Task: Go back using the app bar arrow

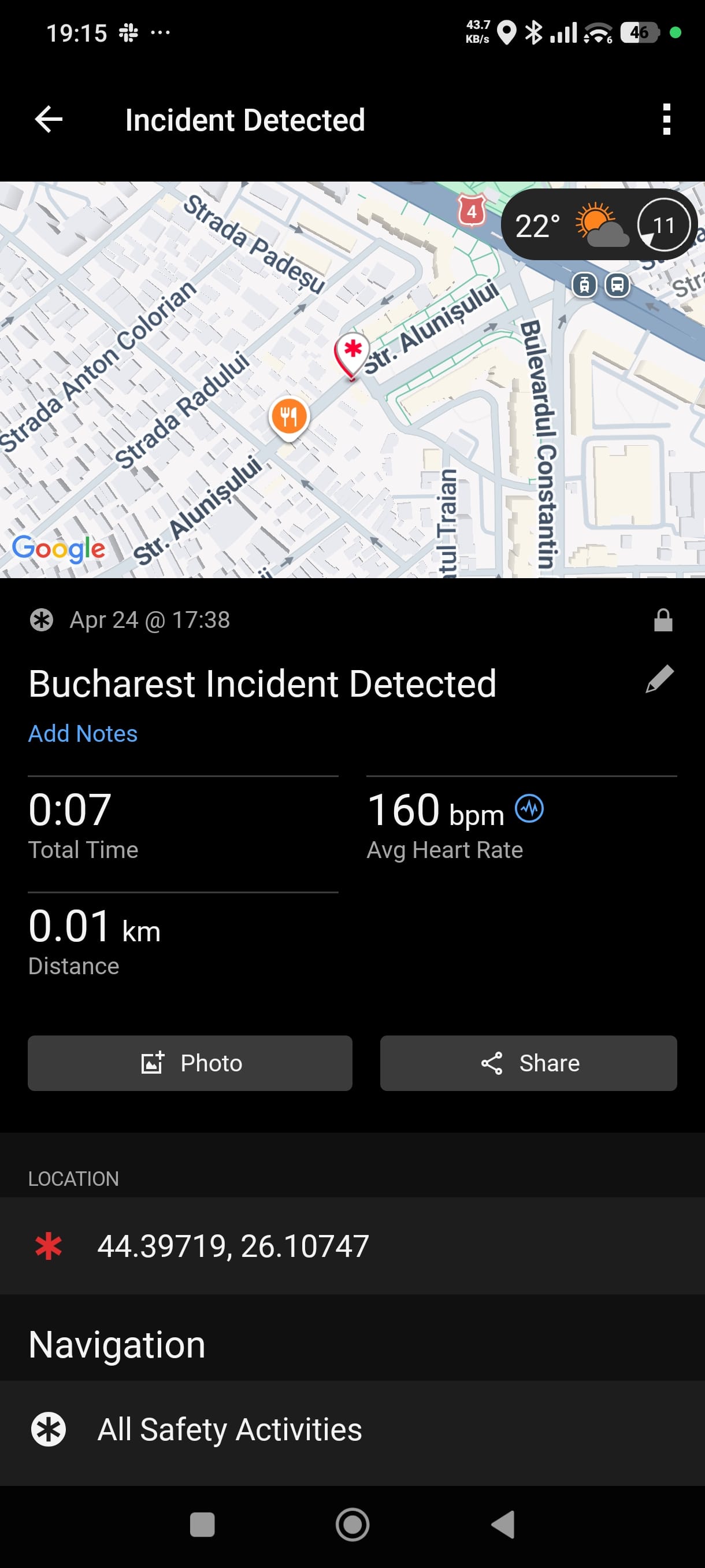Action: click(x=49, y=119)
